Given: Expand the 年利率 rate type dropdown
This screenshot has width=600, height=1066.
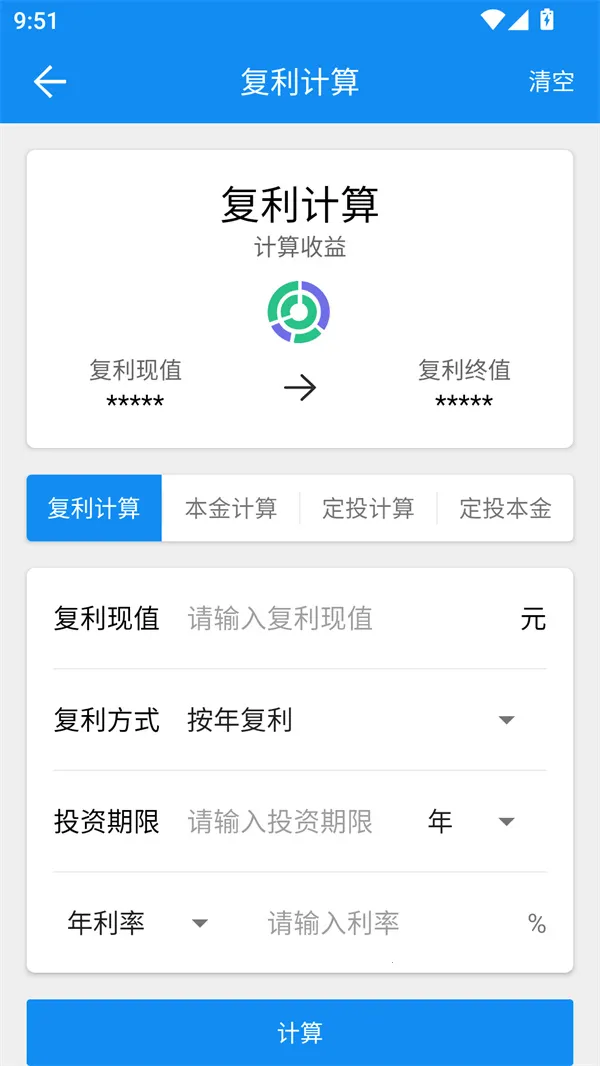Looking at the screenshot, I should tap(137, 923).
